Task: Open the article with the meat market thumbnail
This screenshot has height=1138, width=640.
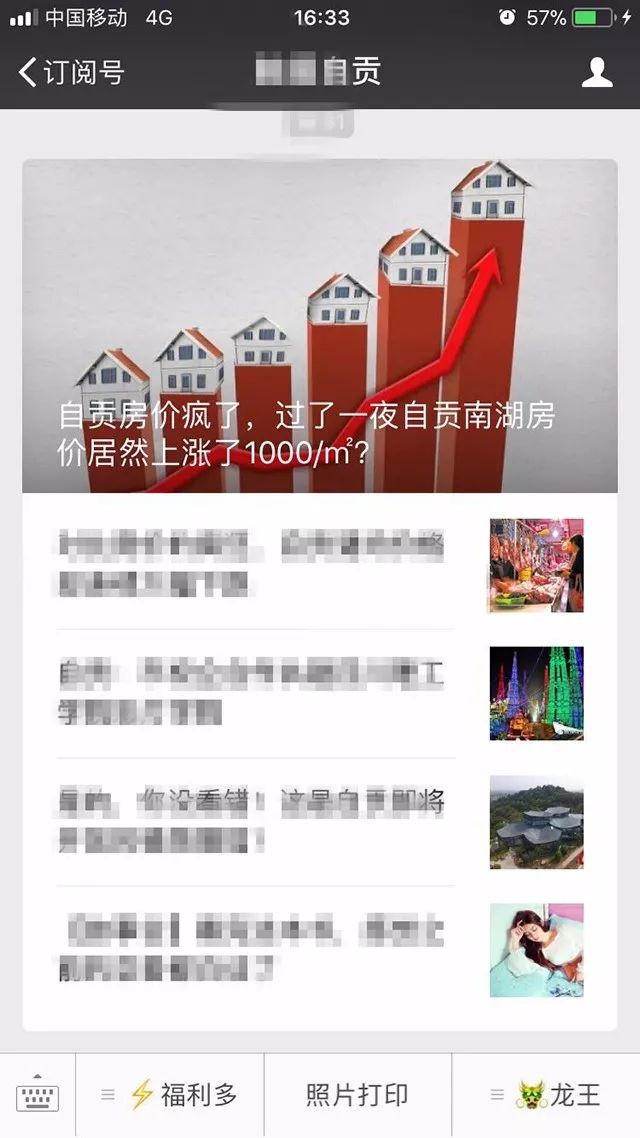Action: [319, 565]
